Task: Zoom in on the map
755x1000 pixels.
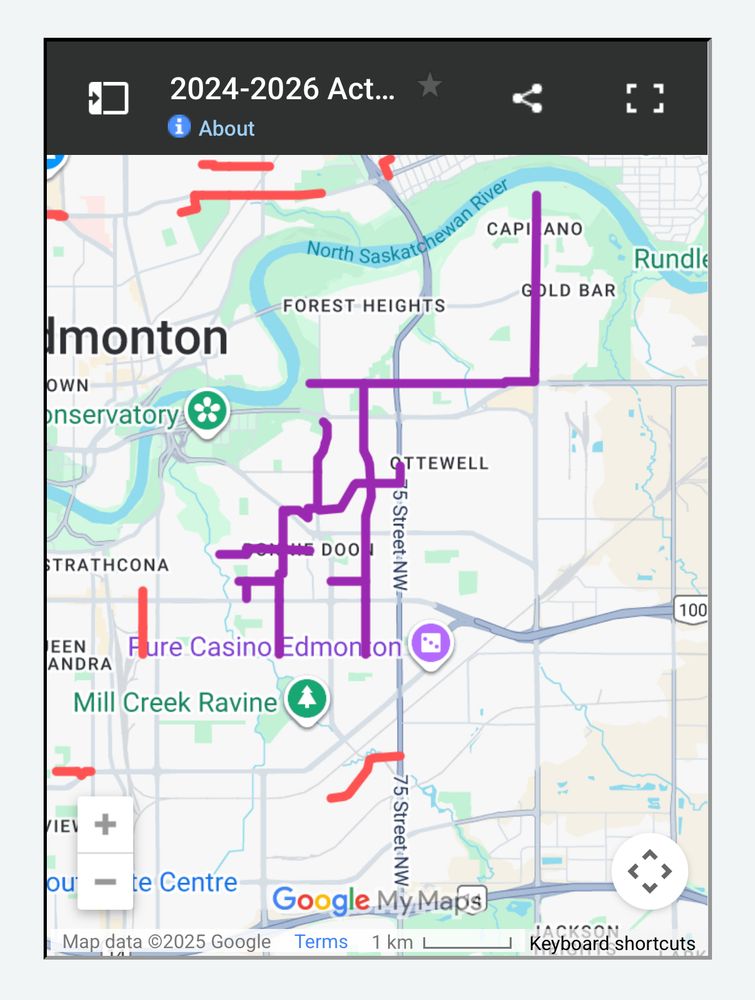Action: click(x=105, y=825)
